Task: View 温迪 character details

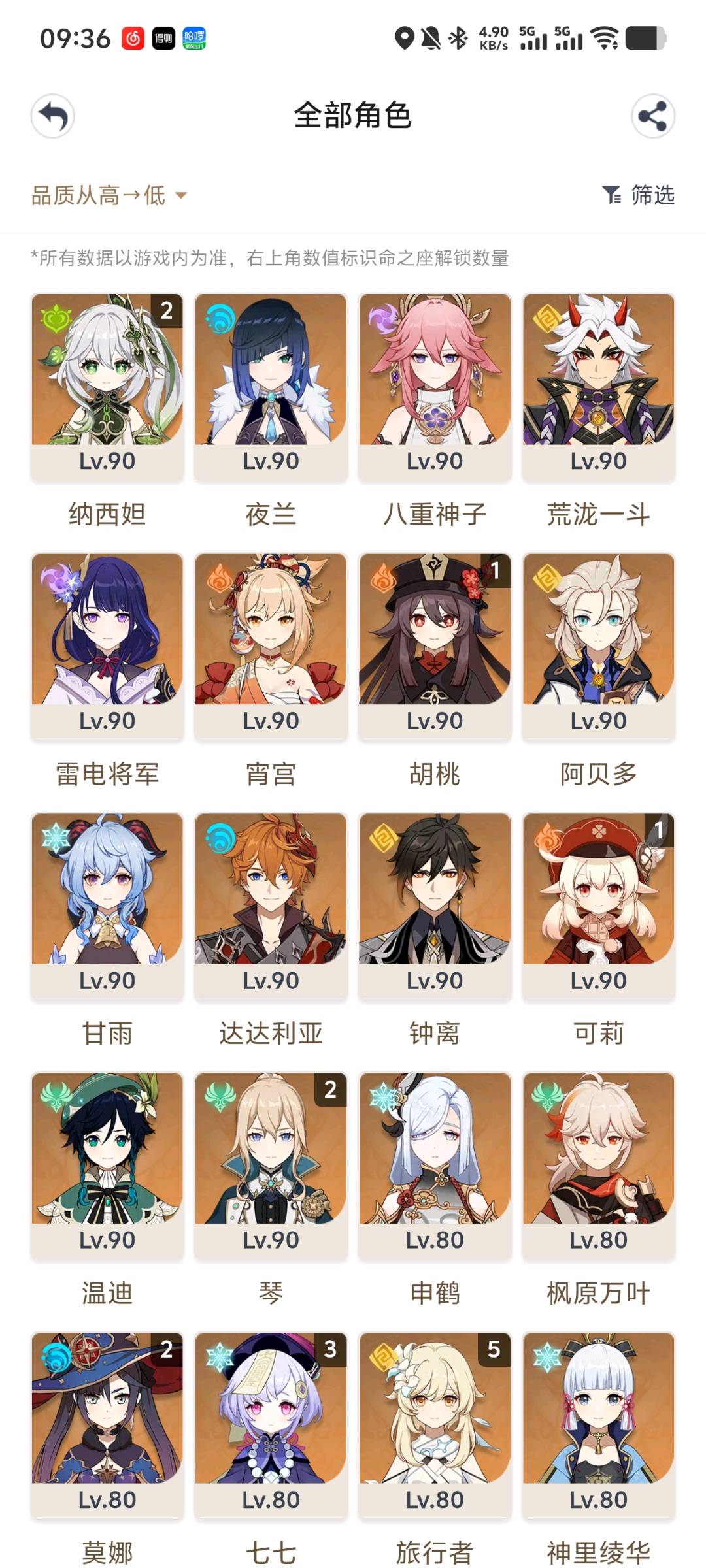Action: [x=107, y=1166]
